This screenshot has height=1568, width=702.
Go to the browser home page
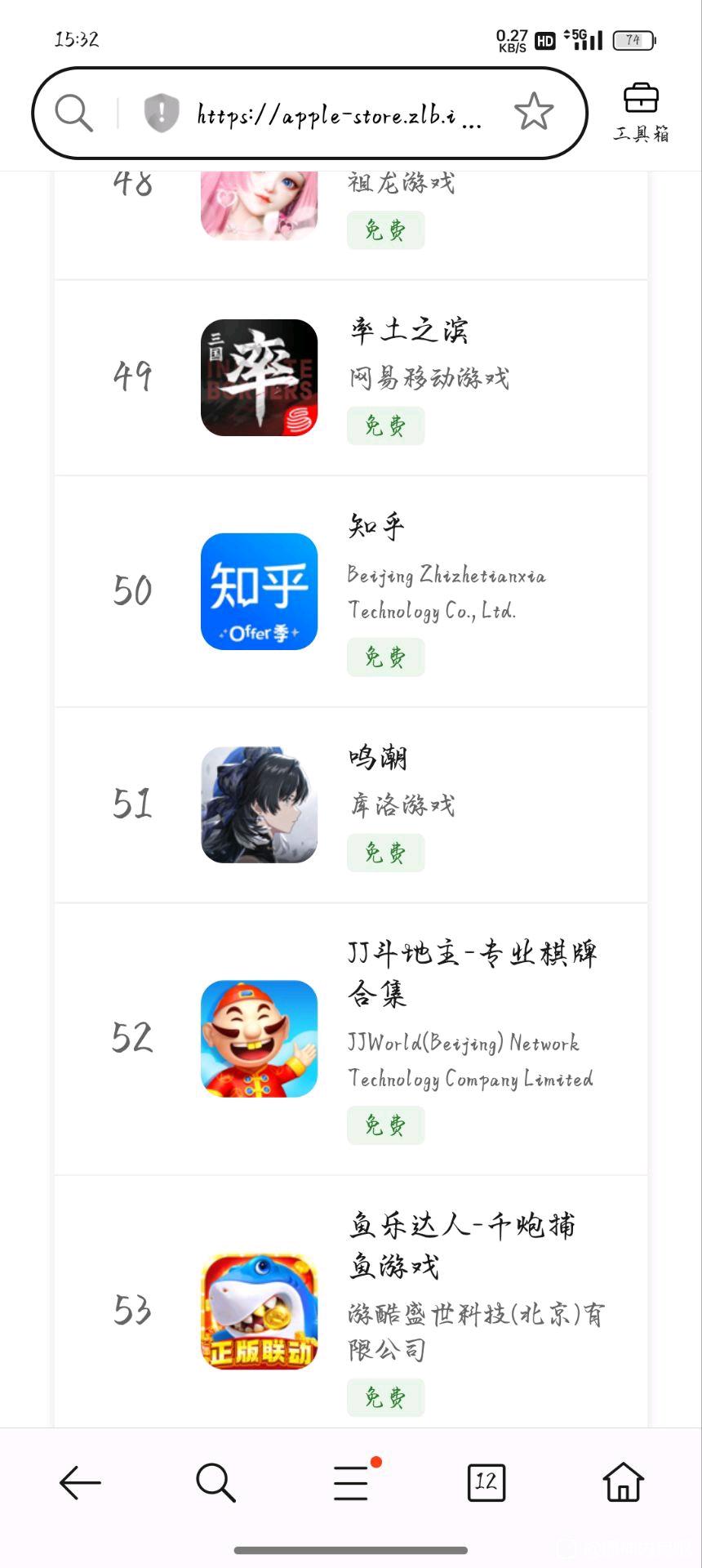(623, 1483)
